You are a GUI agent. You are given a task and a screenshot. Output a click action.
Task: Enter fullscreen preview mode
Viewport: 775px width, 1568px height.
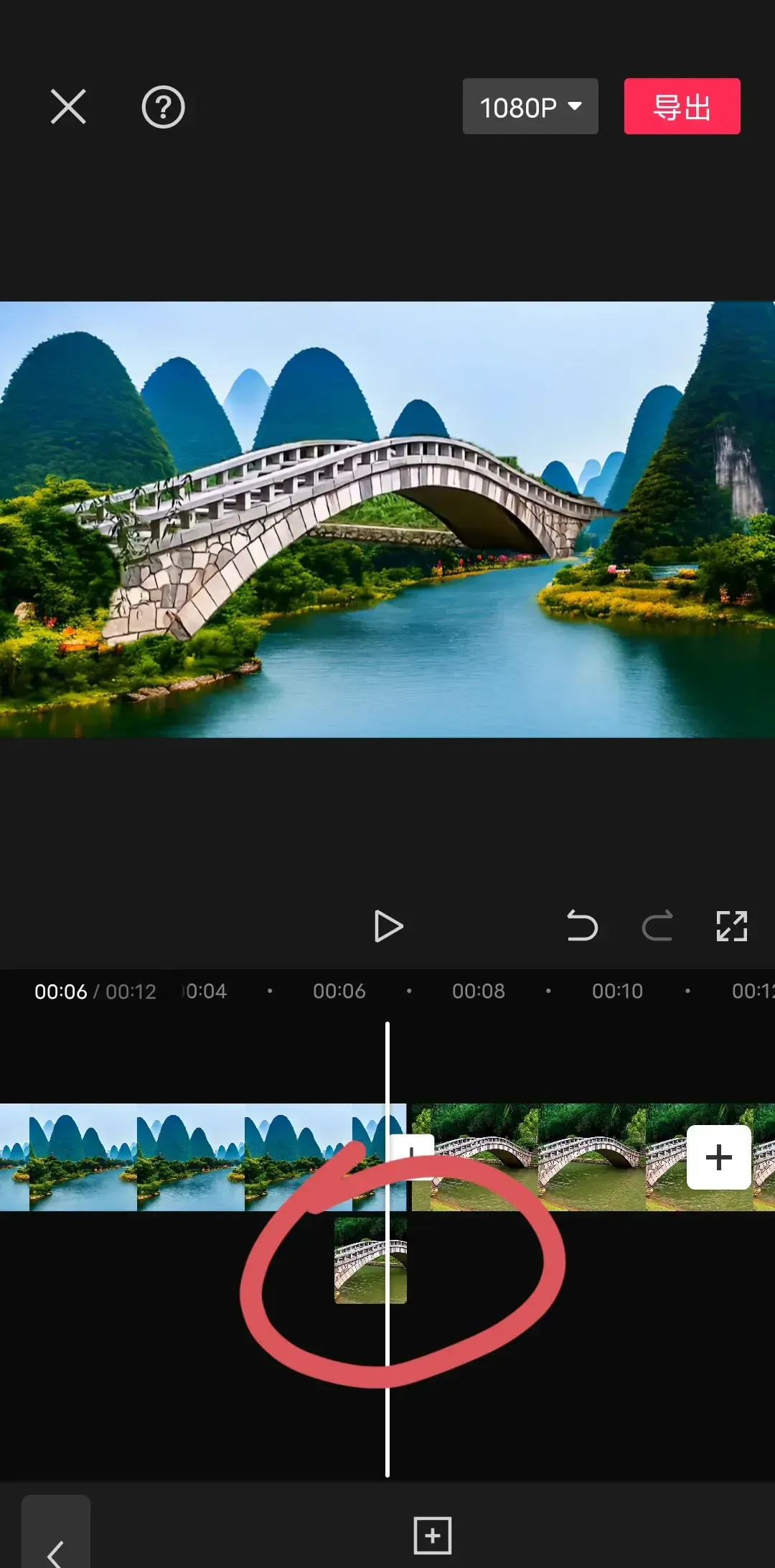[x=731, y=926]
